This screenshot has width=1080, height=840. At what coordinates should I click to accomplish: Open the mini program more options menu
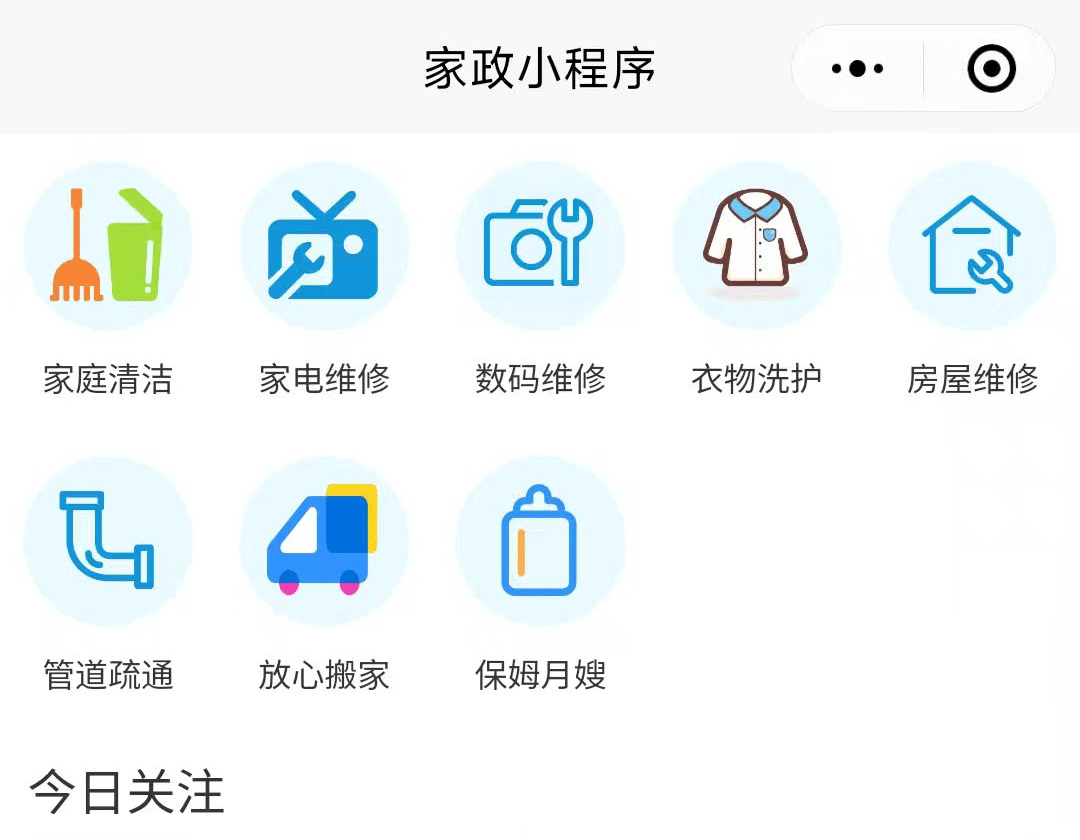click(858, 69)
